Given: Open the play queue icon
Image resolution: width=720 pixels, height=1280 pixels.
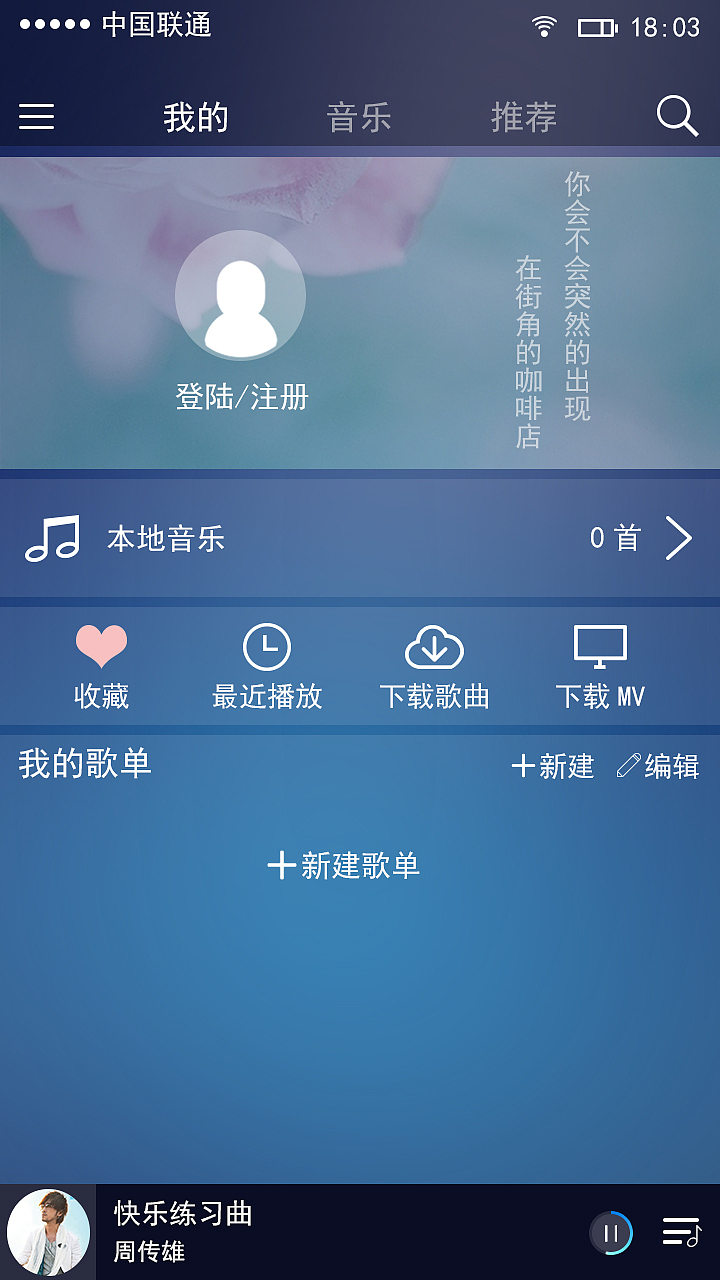Looking at the screenshot, I should (678, 1233).
